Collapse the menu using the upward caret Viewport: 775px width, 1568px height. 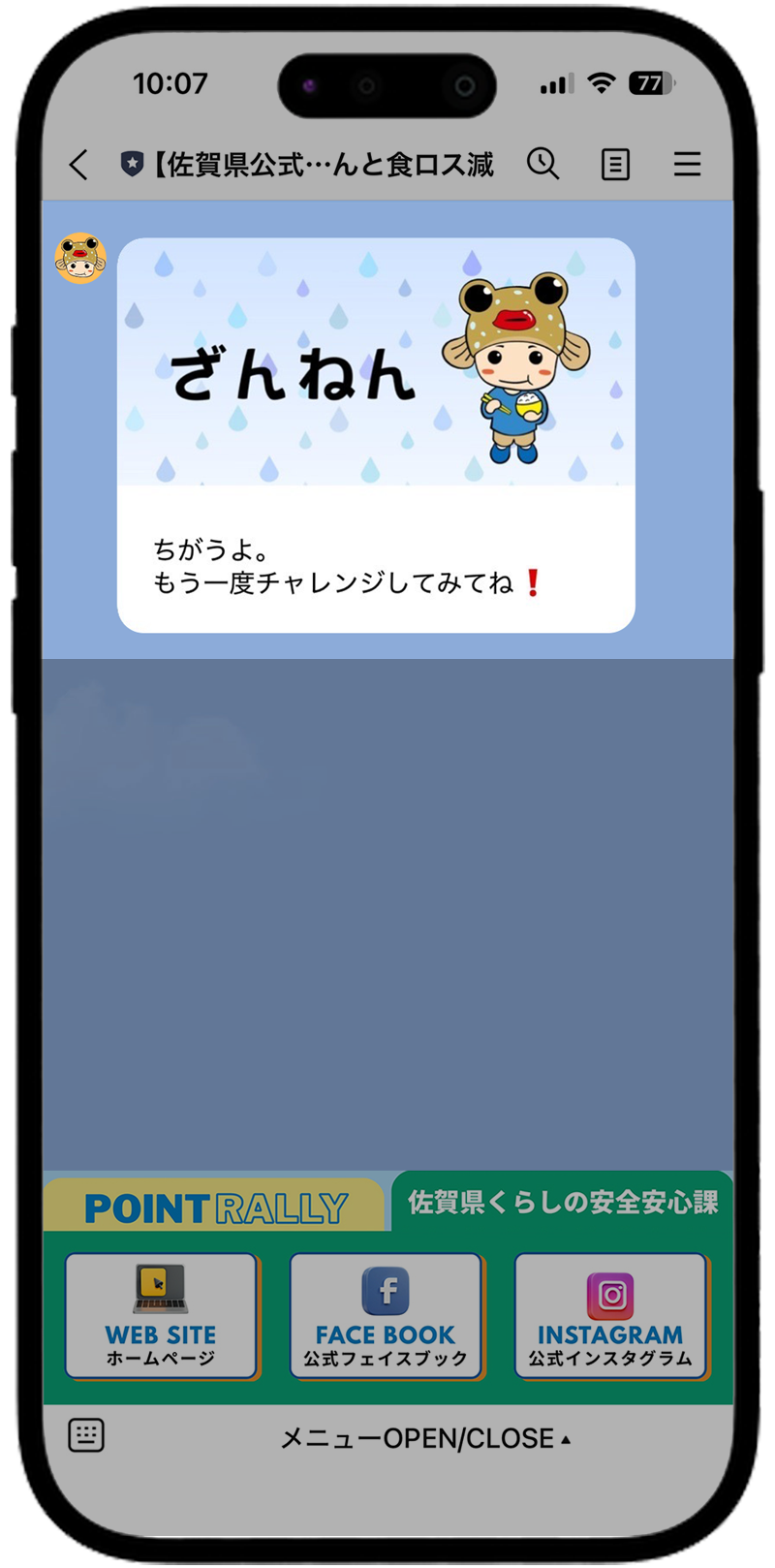point(568,1438)
